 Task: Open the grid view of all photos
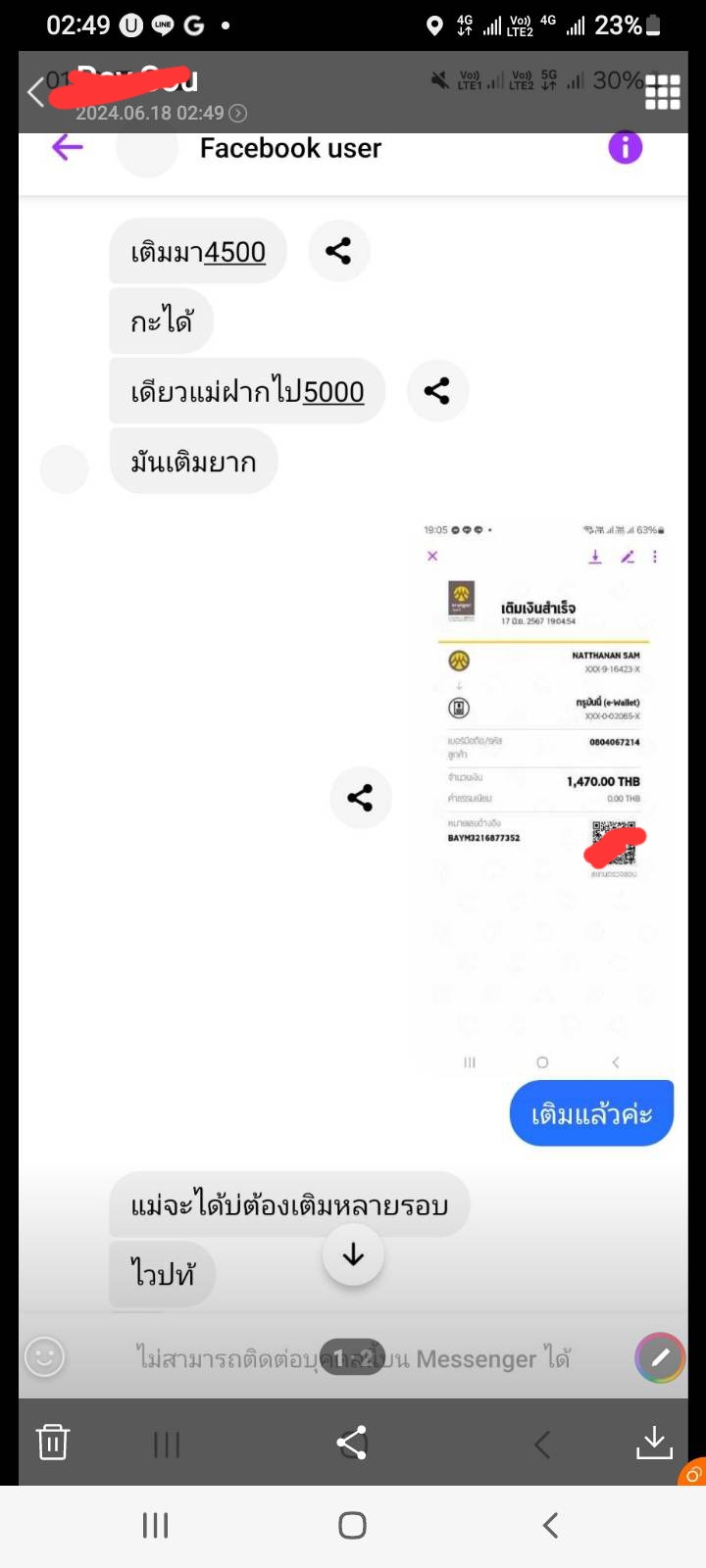pyautogui.click(x=662, y=92)
